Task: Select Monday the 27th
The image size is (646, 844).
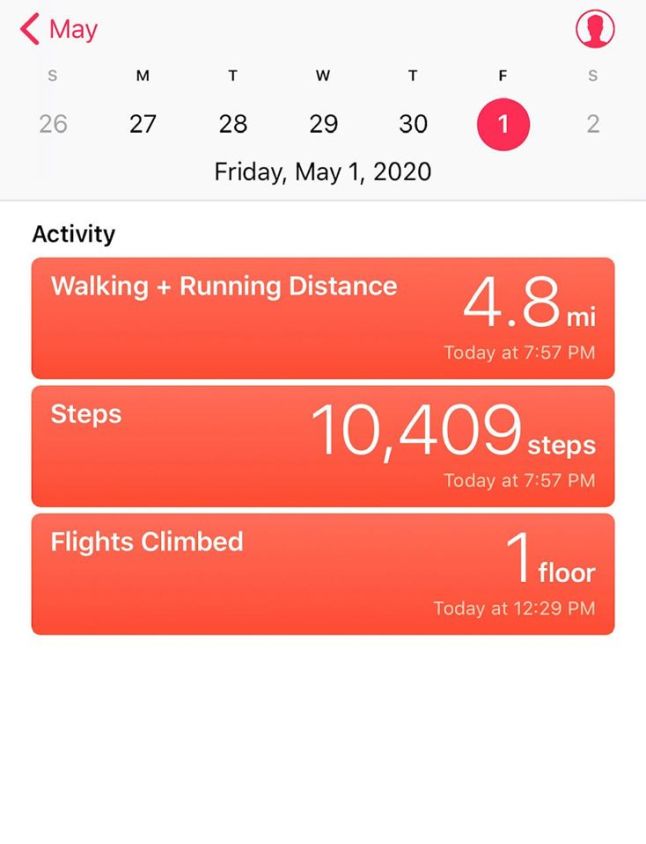Action: click(x=143, y=124)
